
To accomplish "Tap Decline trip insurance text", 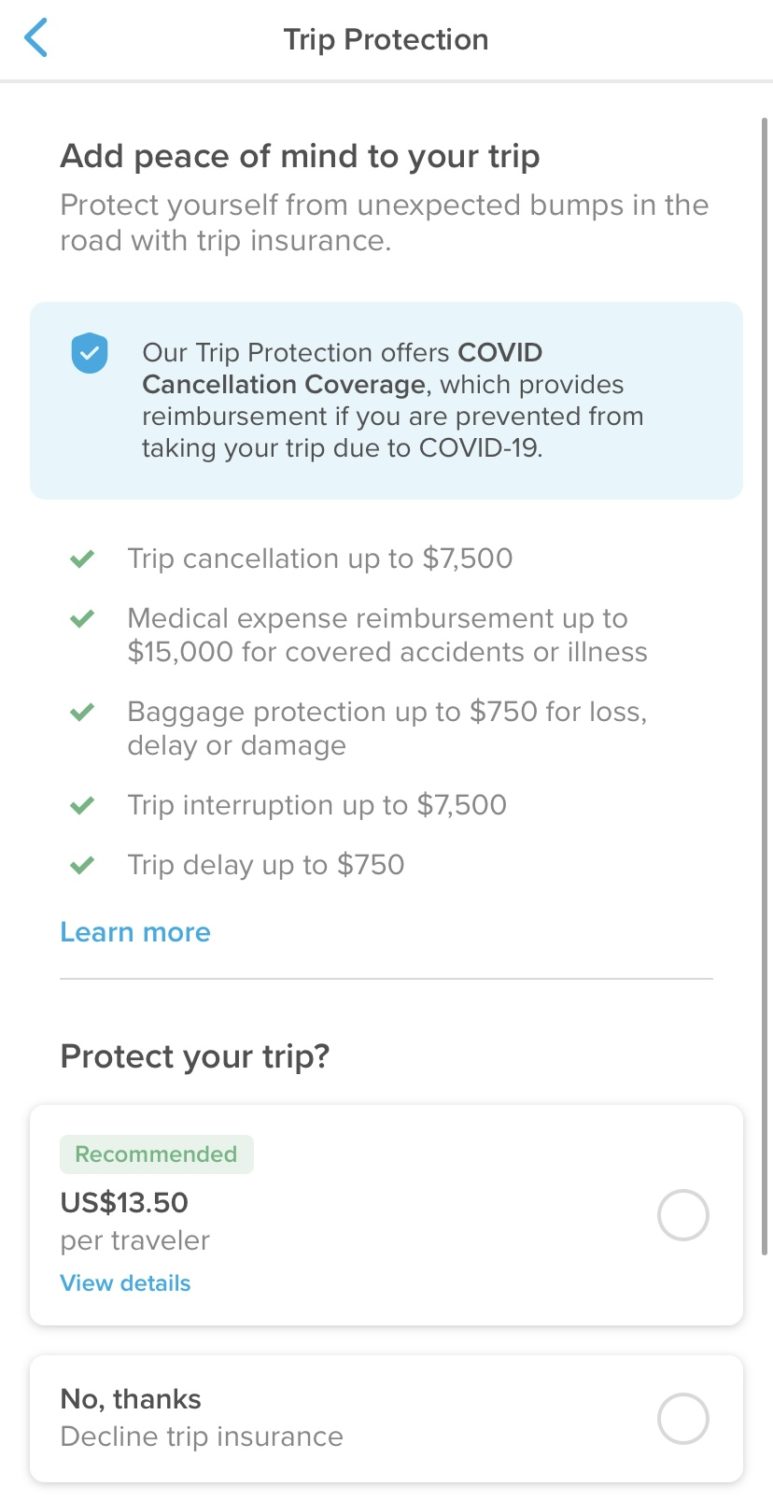I will point(201,1435).
